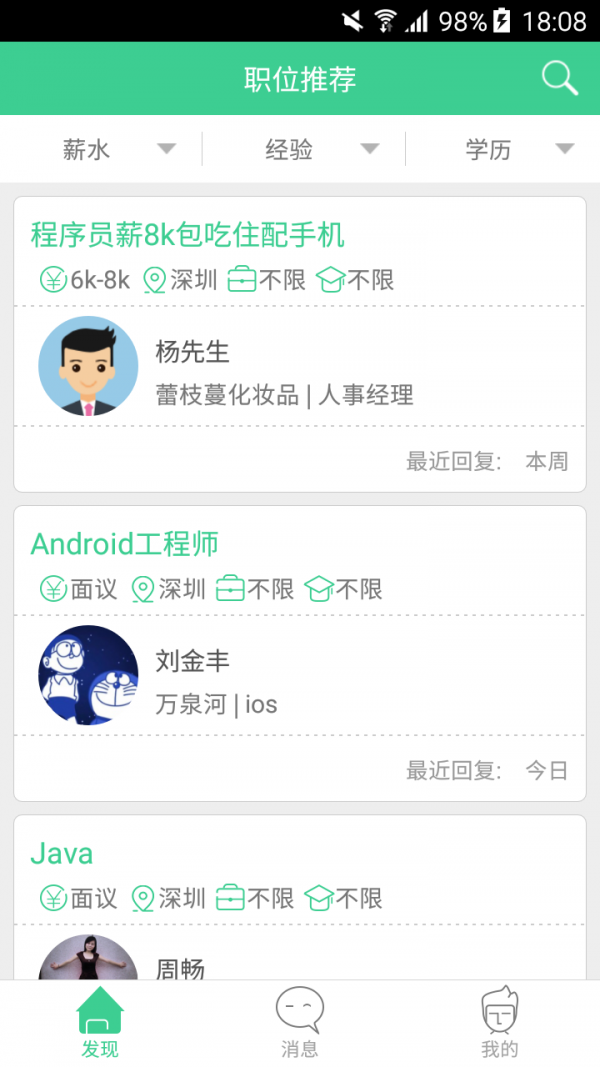Switch to the 消息 messages tab

(x=300, y=1022)
